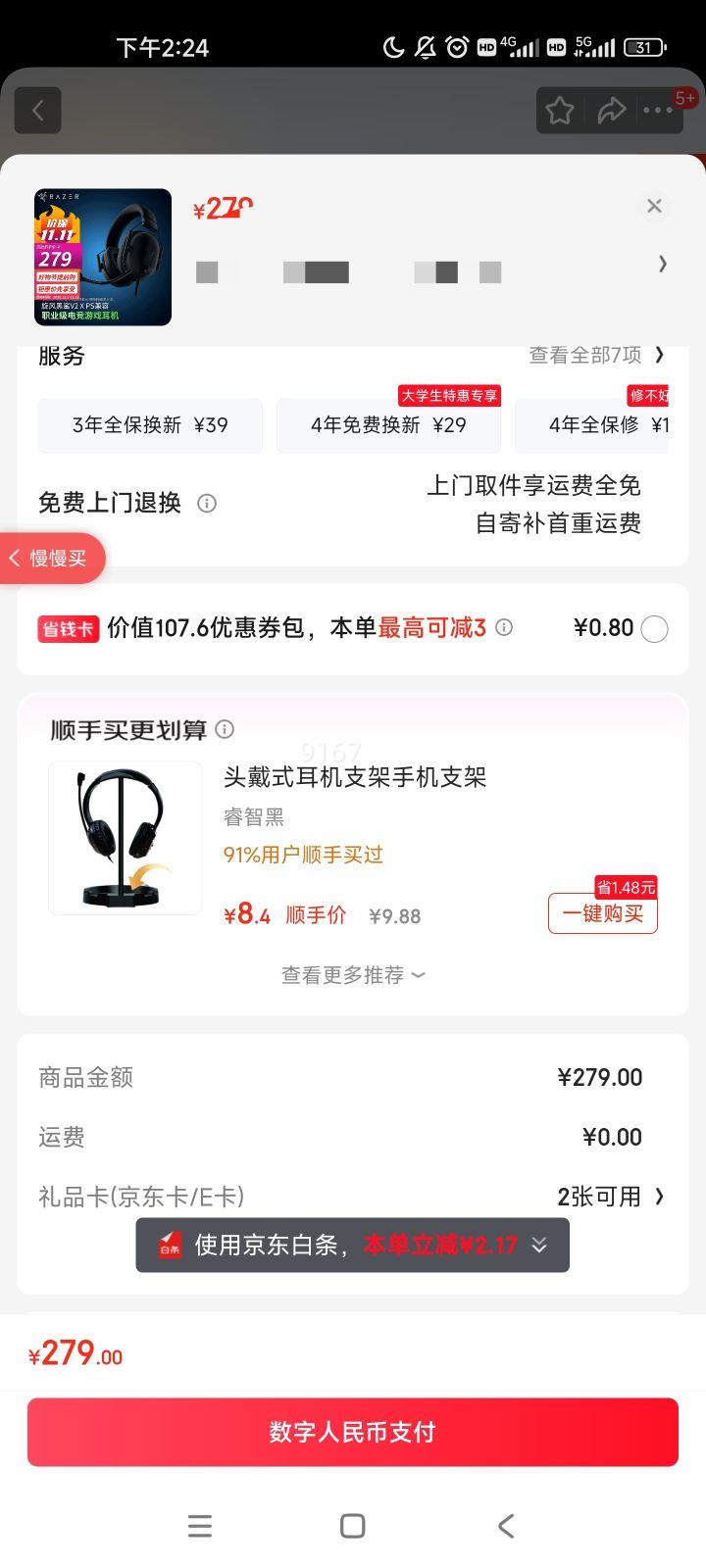The width and height of the screenshot is (706, 1568).
Task: Select the 省钱卡 ¥0.80 radio button
Action: (654, 628)
